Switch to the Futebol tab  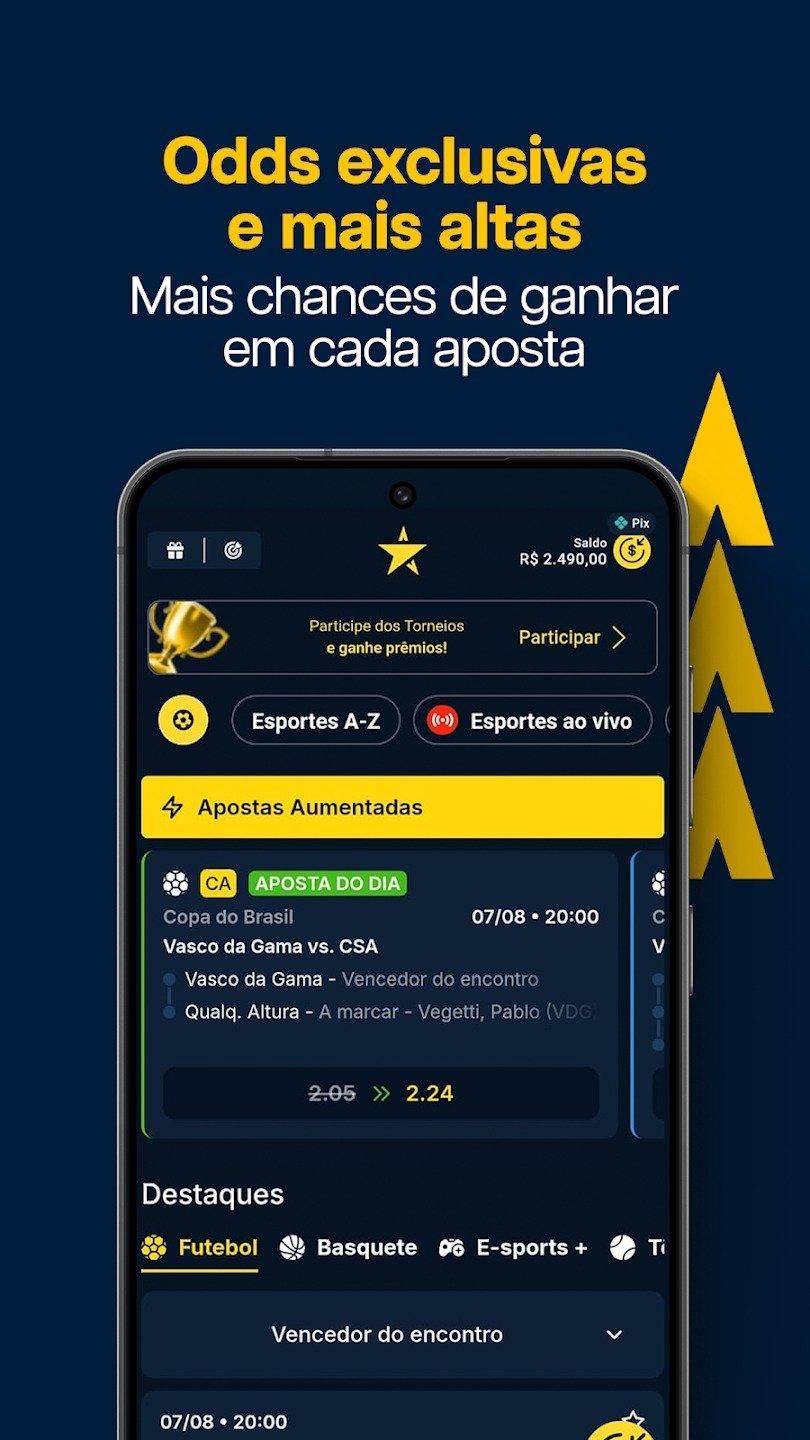pos(200,1247)
